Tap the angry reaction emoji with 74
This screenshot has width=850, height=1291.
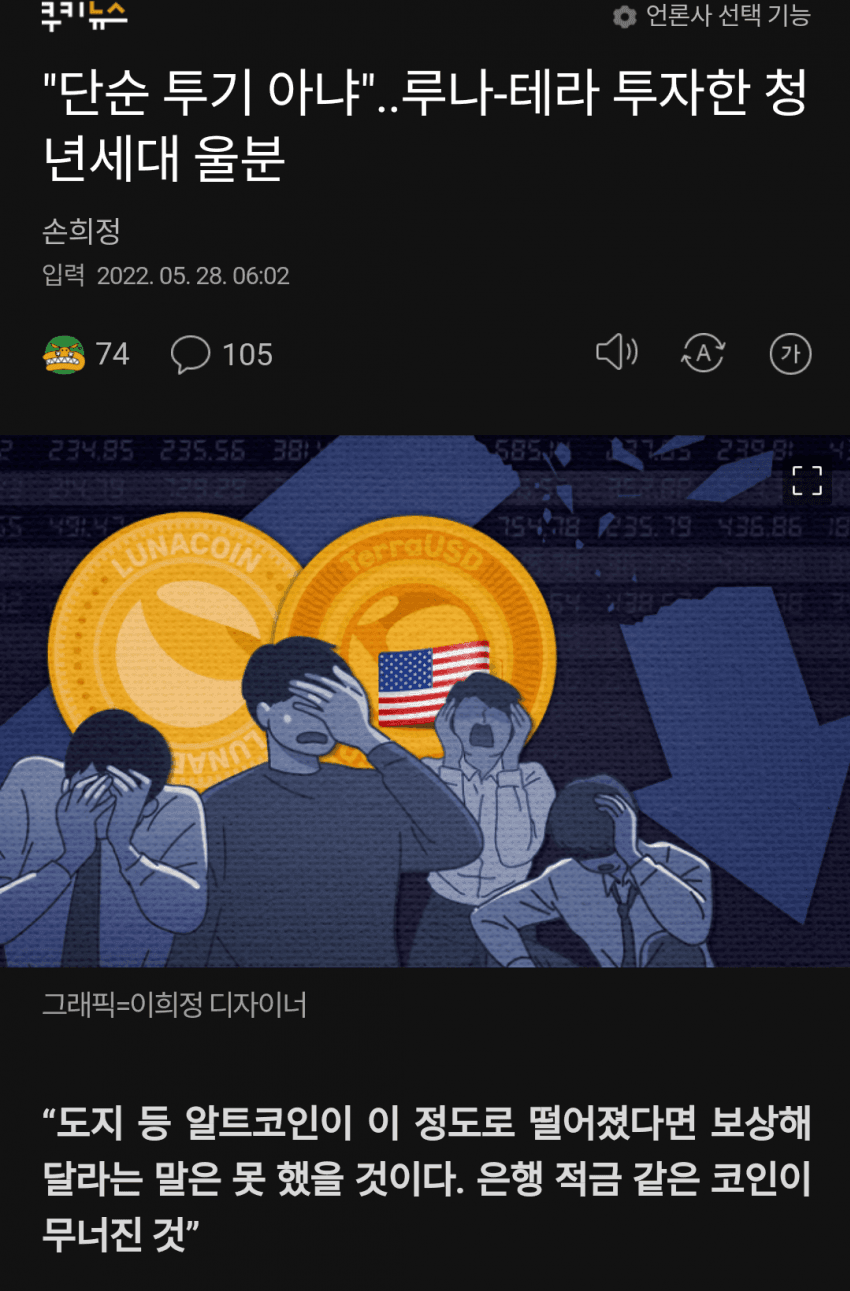pyautogui.click(x=64, y=354)
